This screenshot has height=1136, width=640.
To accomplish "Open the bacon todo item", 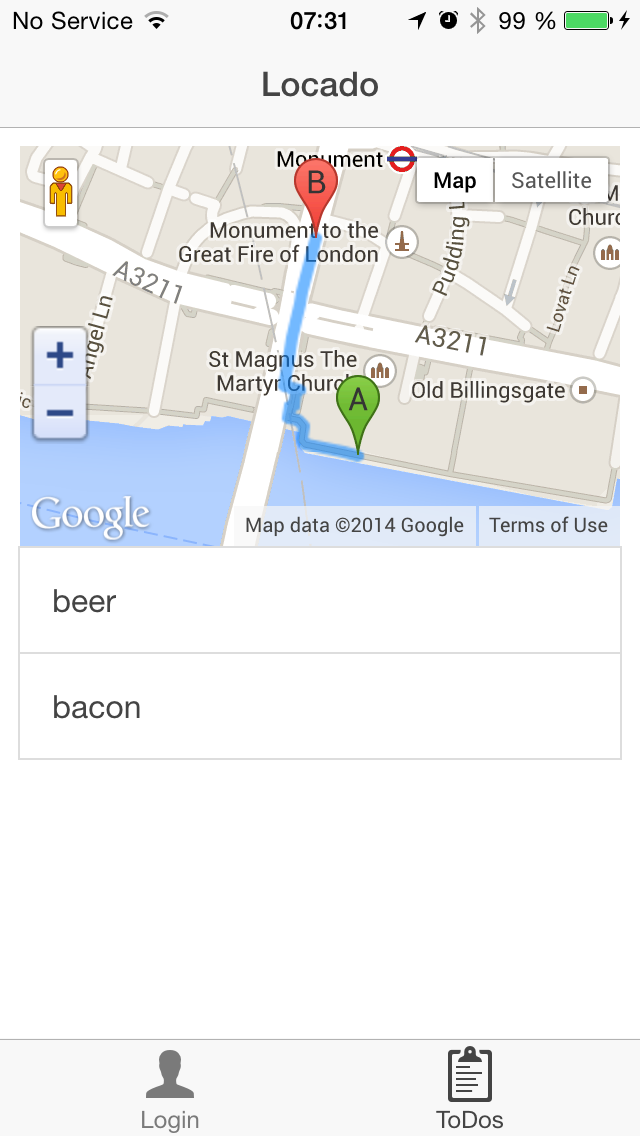I will click(x=320, y=707).
